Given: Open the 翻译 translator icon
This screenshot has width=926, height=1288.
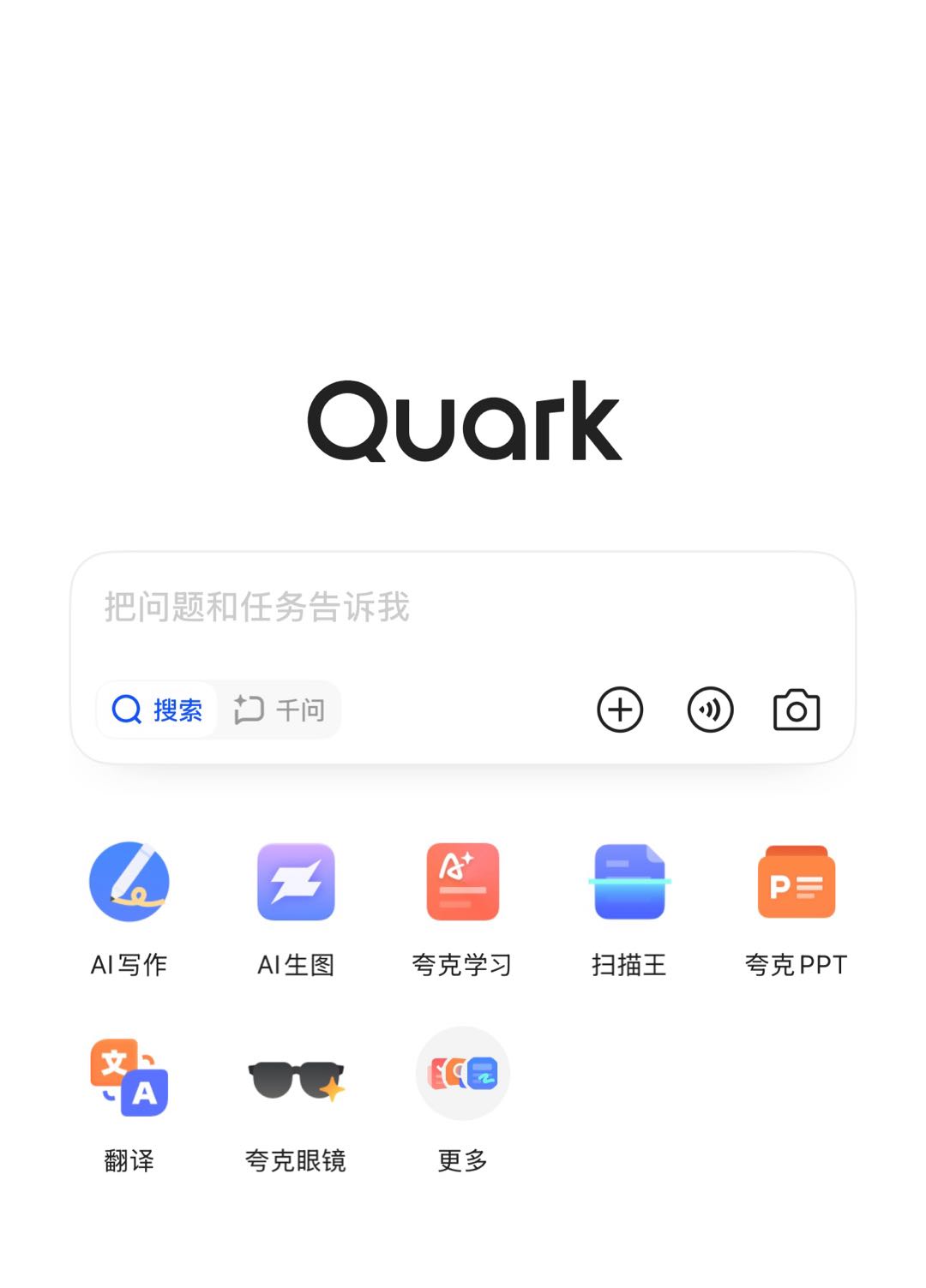Looking at the screenshot, I should (129, 1074).
